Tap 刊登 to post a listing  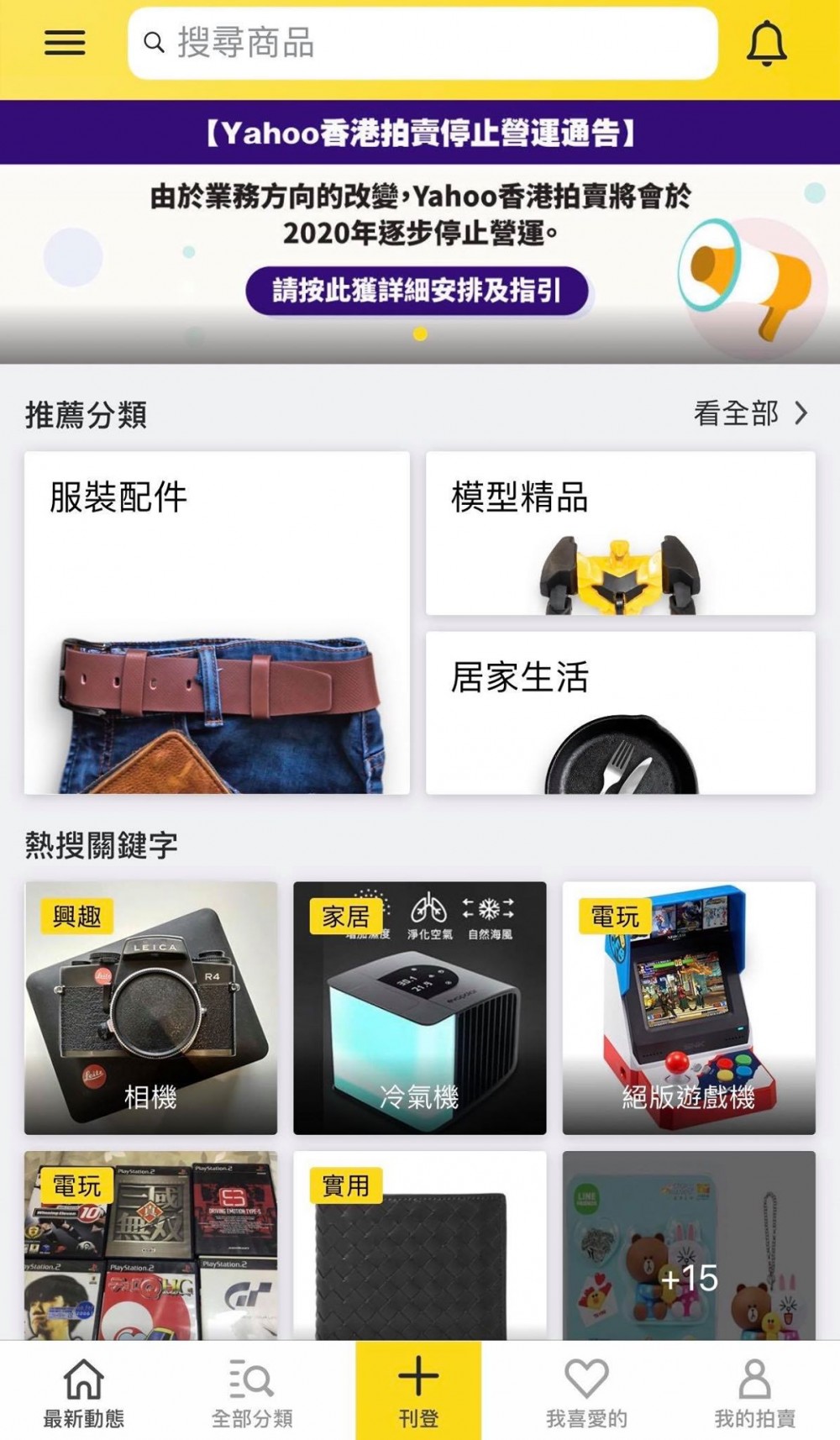[418, 1390]
